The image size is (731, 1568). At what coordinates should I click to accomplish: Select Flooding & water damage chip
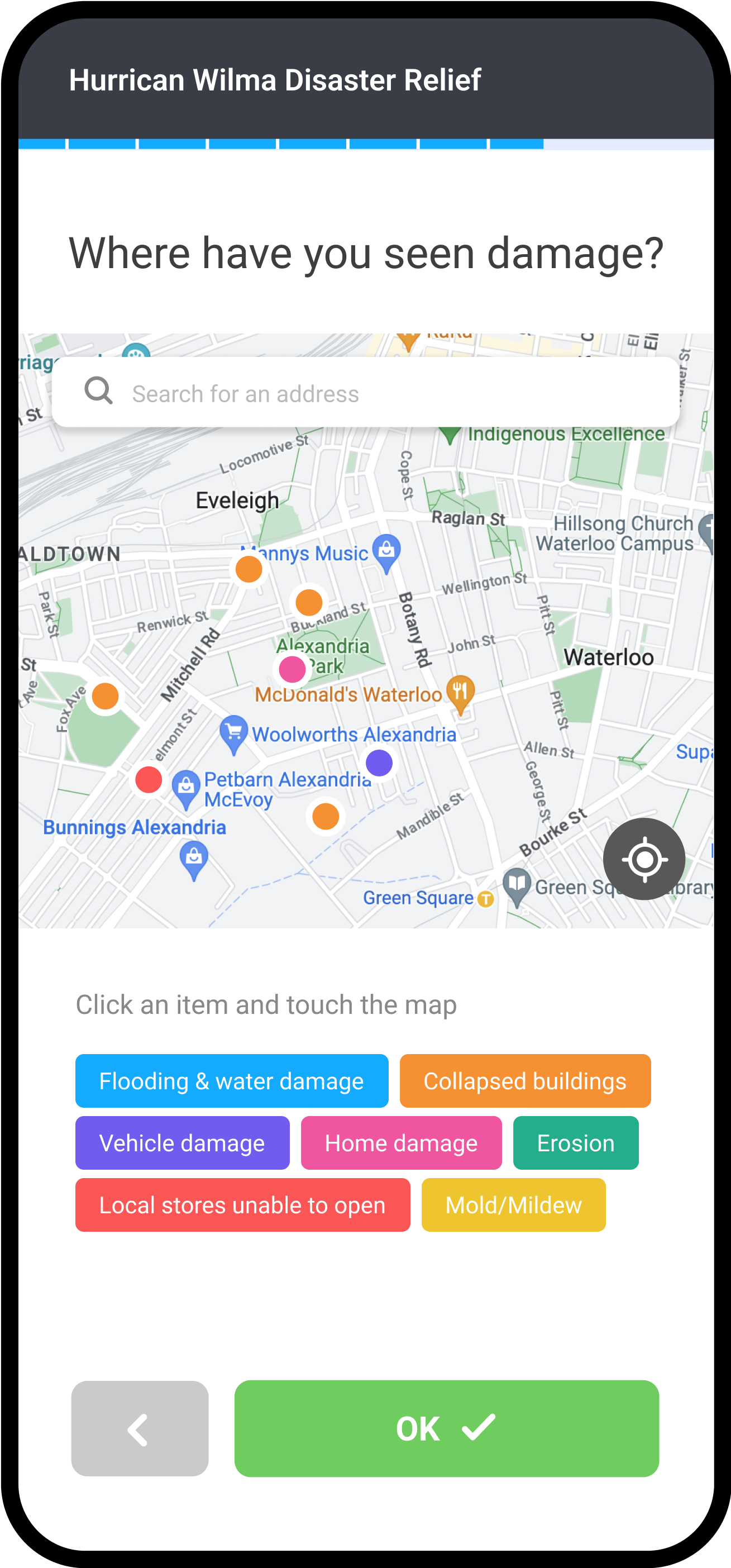tap(231, 1081)
